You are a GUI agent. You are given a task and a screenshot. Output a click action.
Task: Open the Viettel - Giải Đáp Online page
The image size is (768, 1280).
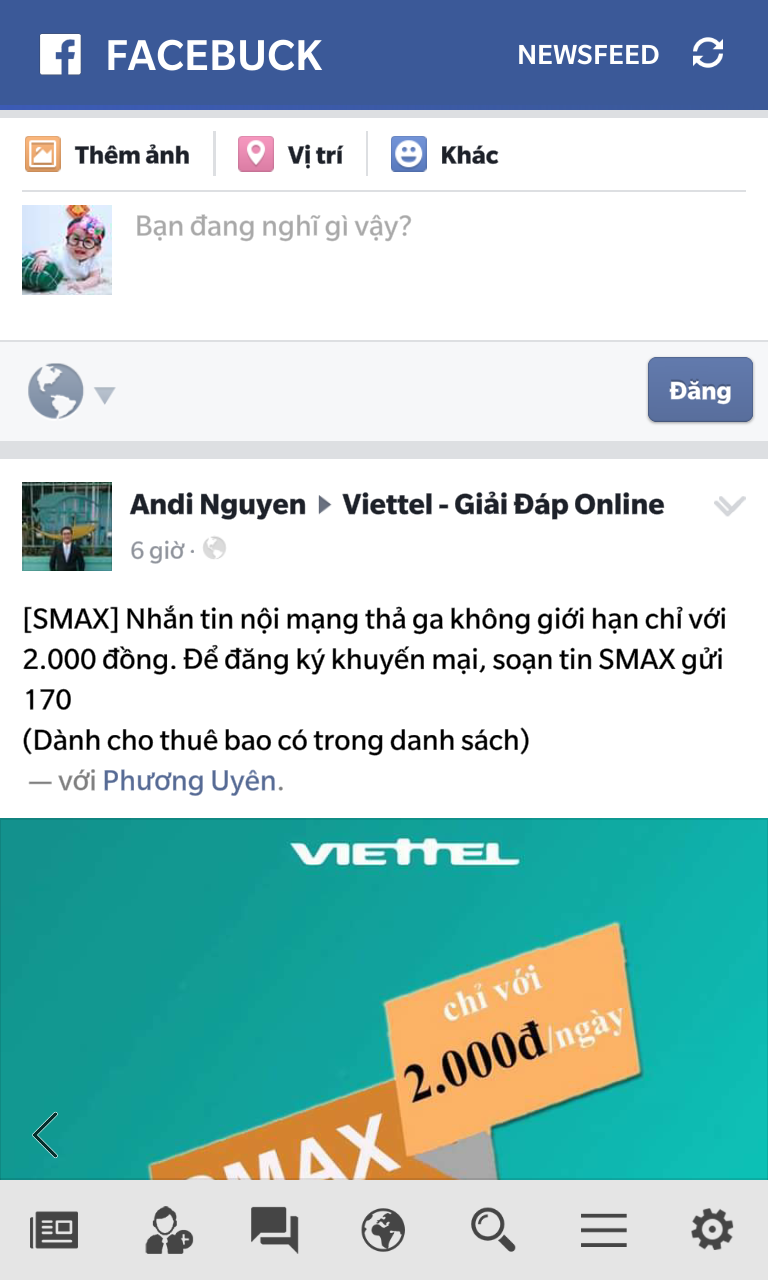503,505
